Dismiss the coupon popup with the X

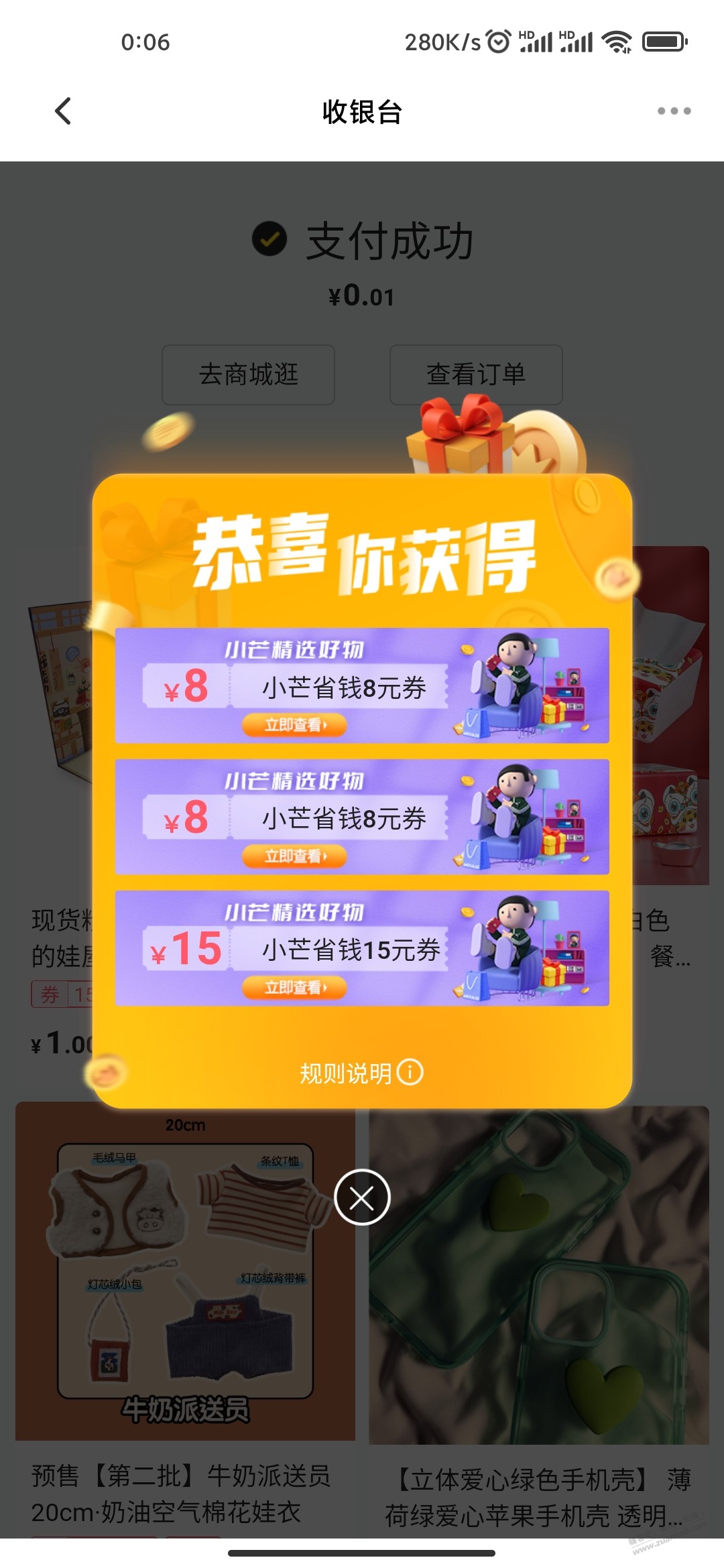click(362, 1197)
